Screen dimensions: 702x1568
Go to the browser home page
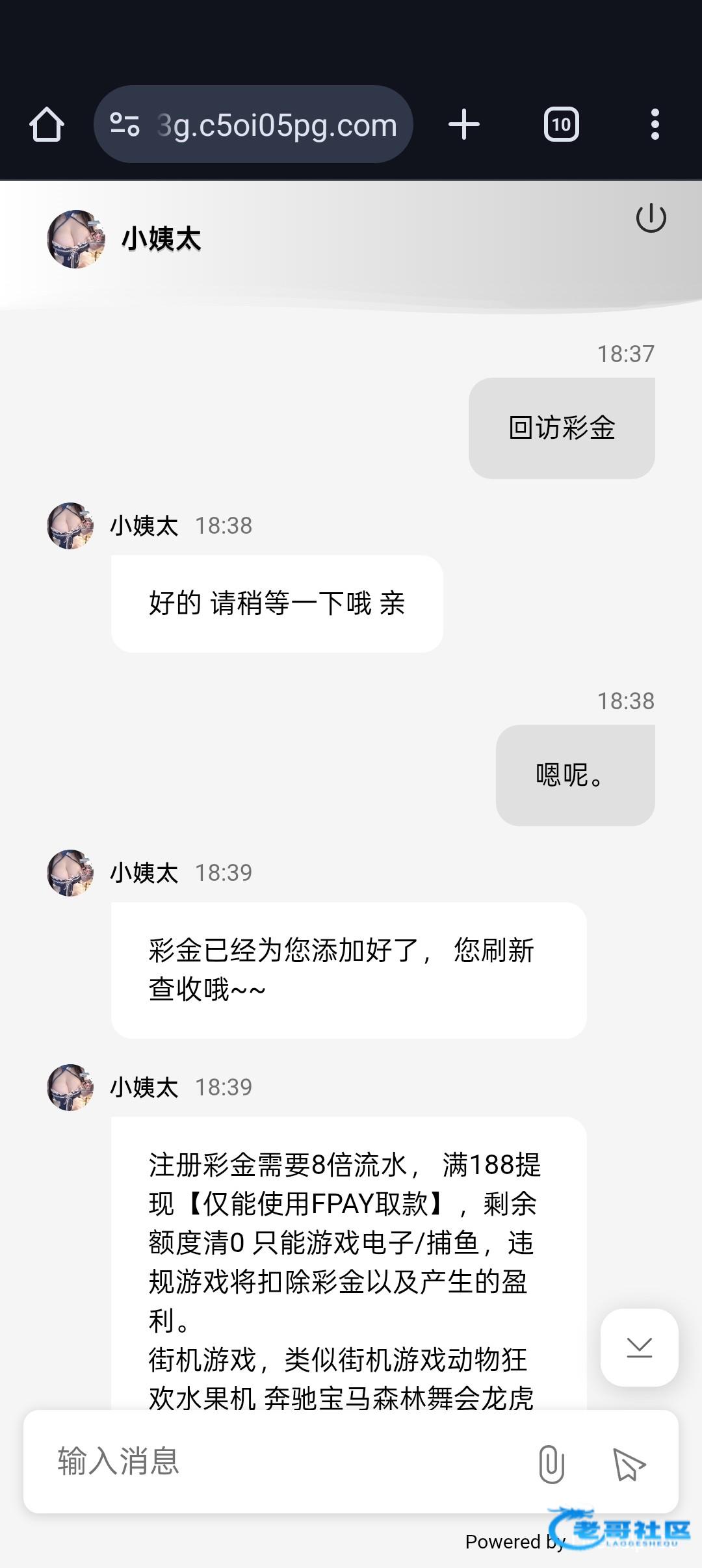tap(47, 124)
